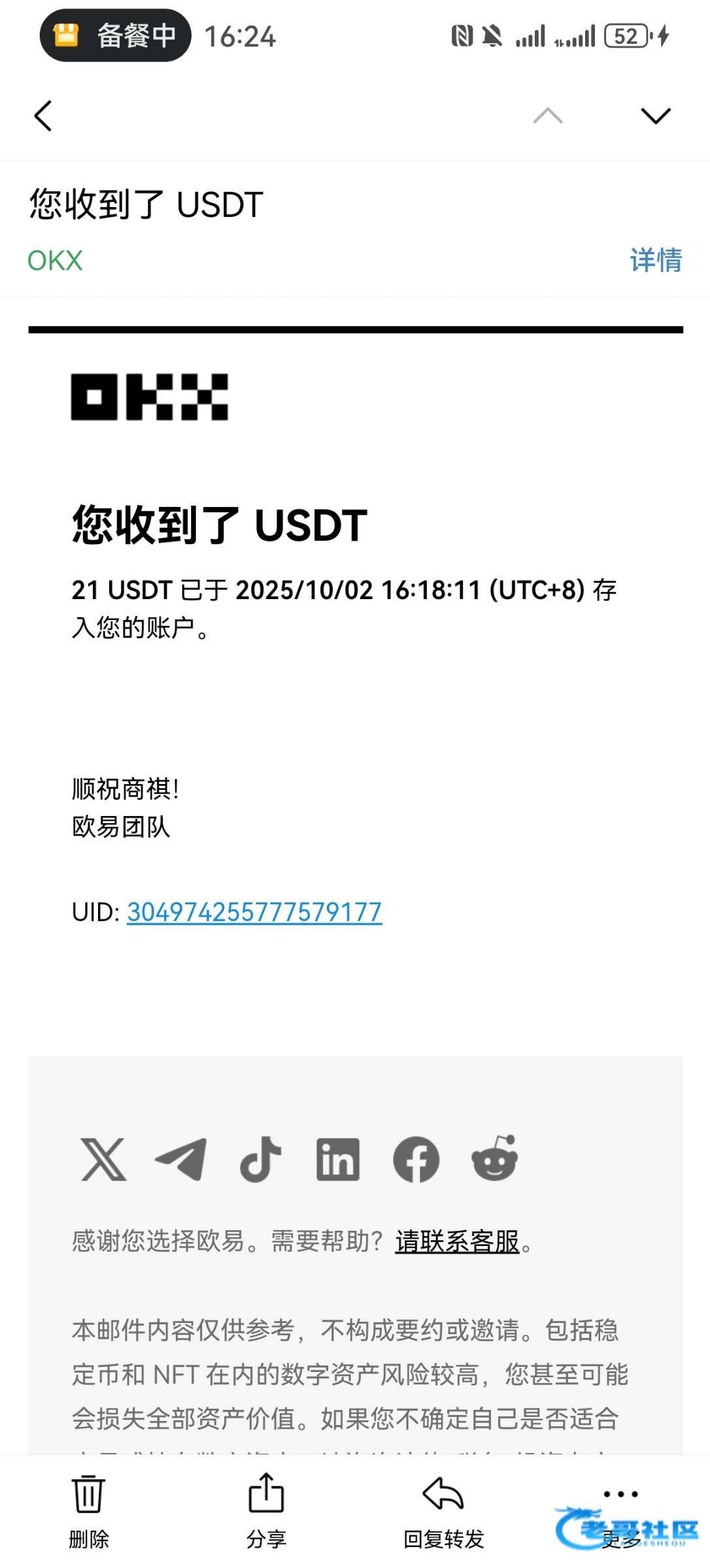Open OKX's TikTok icon
The image size is (710, 1568).
tap(260, 1159)
